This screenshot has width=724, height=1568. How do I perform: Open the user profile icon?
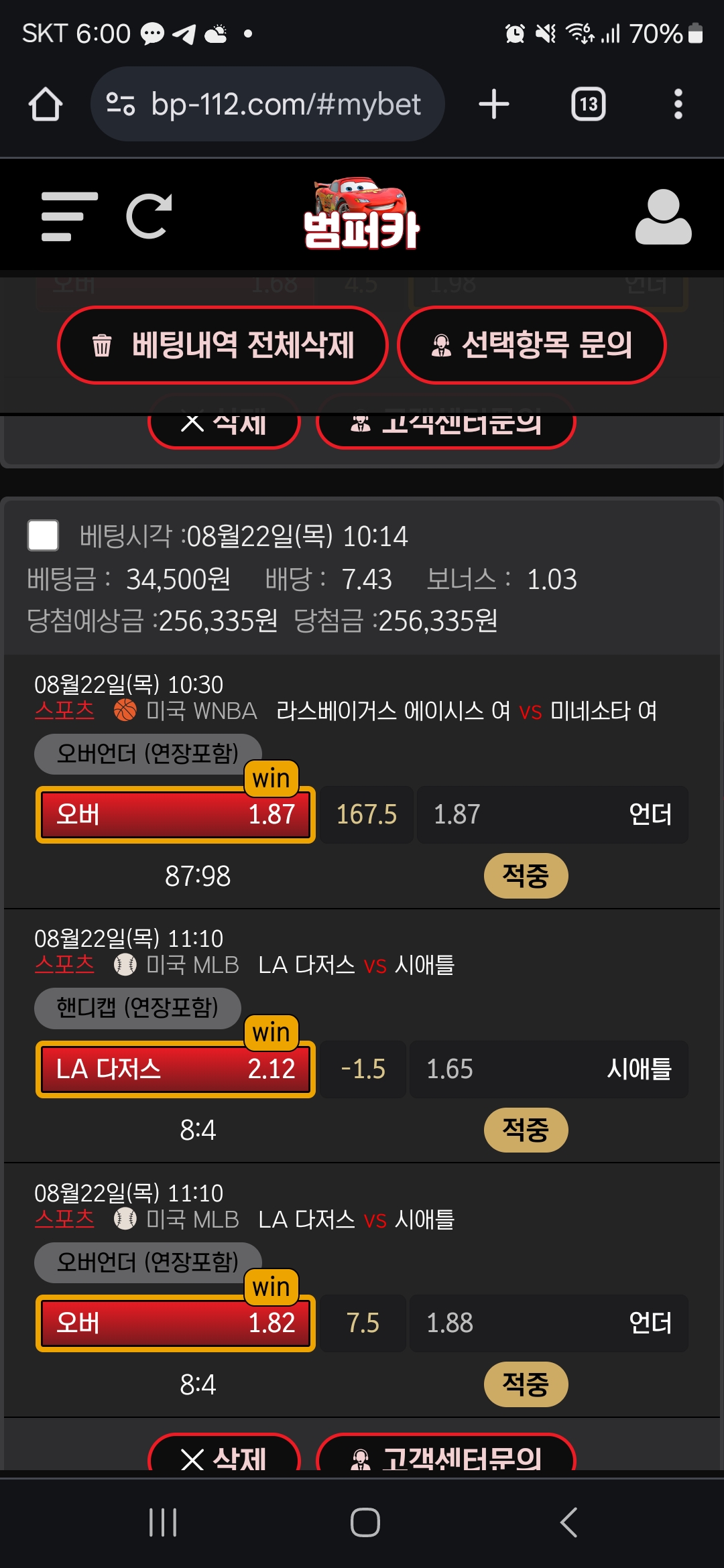(662, 216)
